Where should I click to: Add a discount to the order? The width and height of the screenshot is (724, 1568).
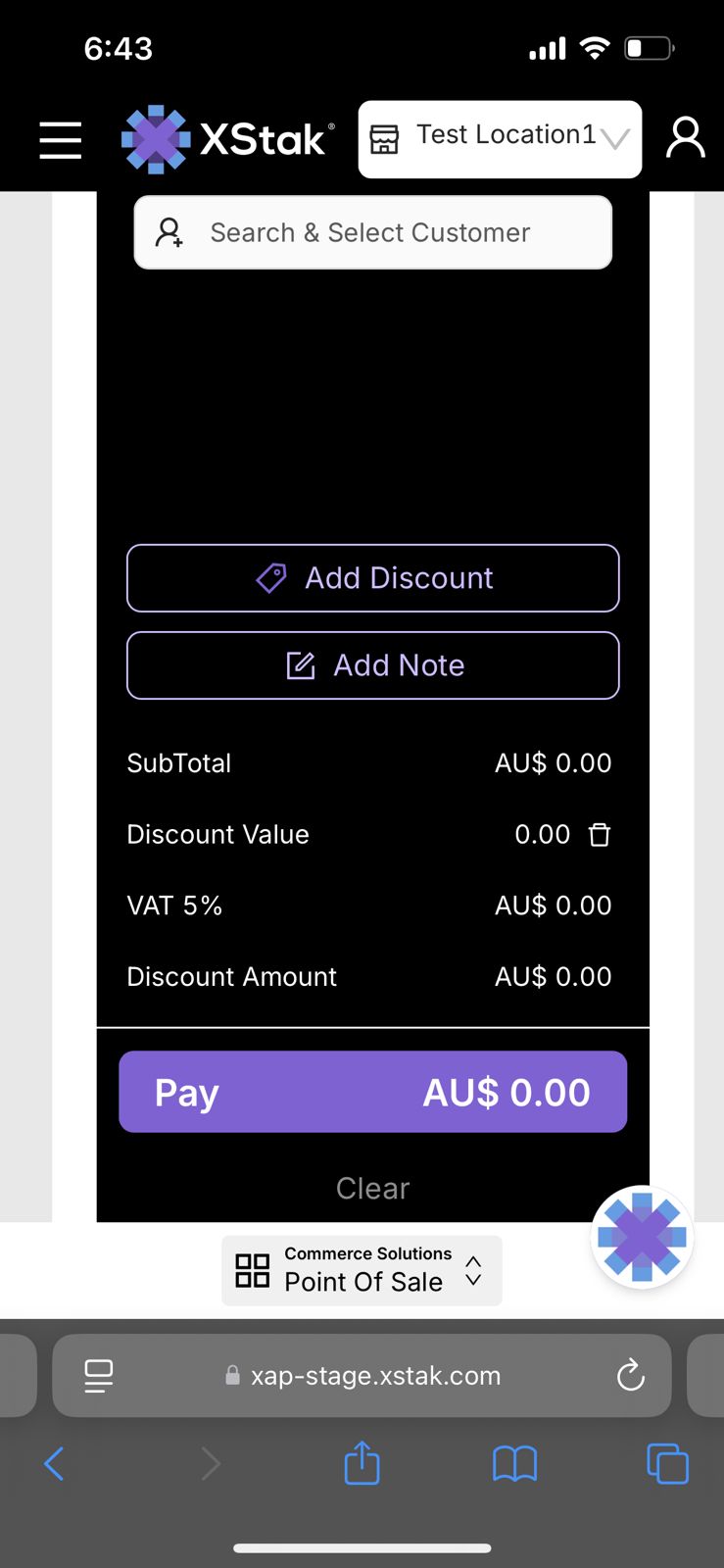point(372,578)
